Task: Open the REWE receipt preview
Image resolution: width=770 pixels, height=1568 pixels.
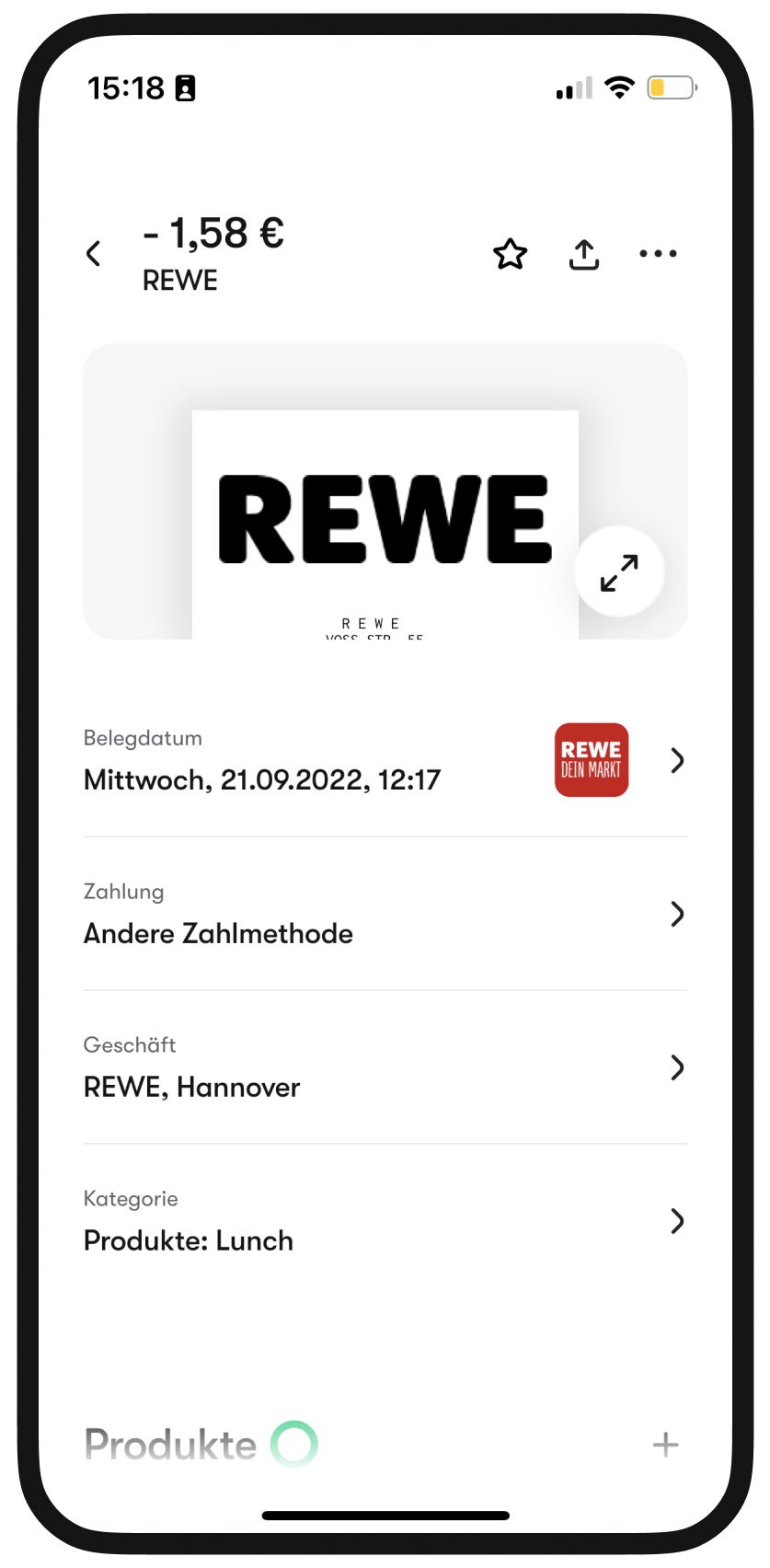Action: 385,492
